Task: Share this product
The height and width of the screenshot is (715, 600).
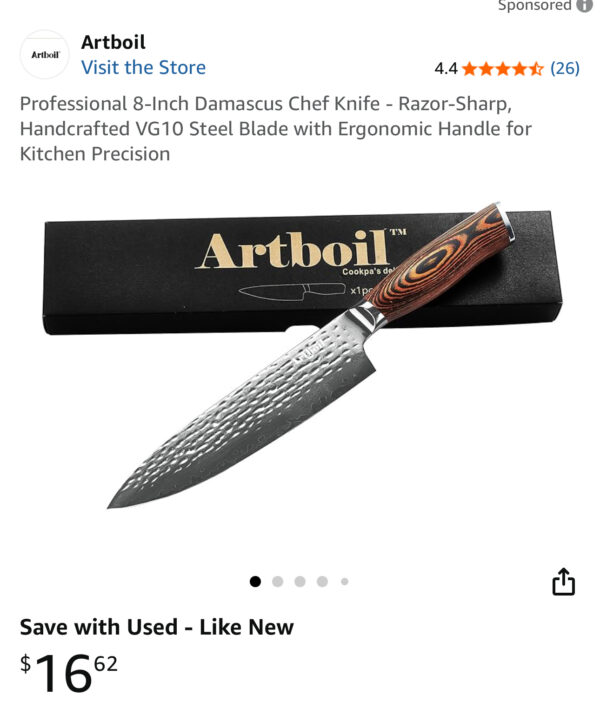Action: point(563,582)
